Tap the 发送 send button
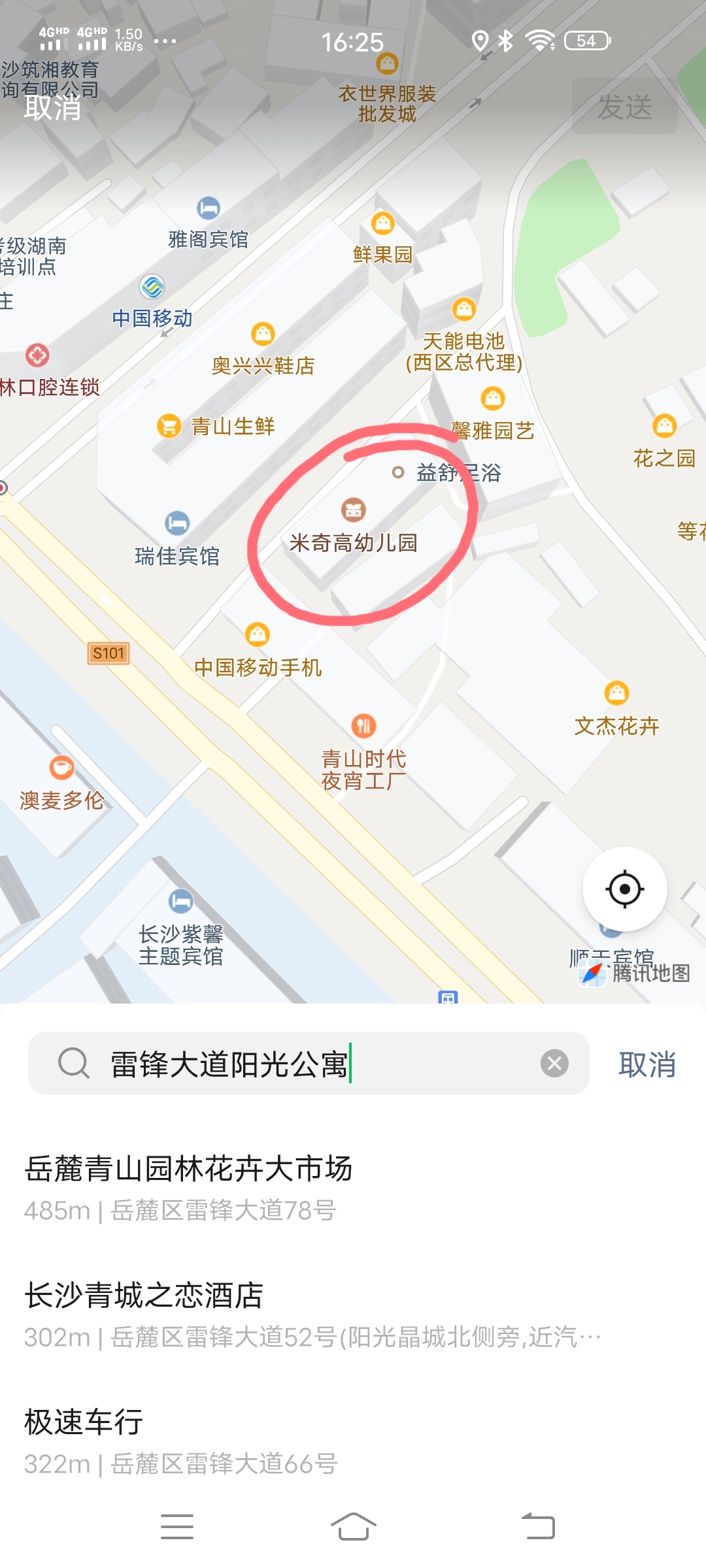This screenshot has height=1568, width=706. tap(624, 106)
